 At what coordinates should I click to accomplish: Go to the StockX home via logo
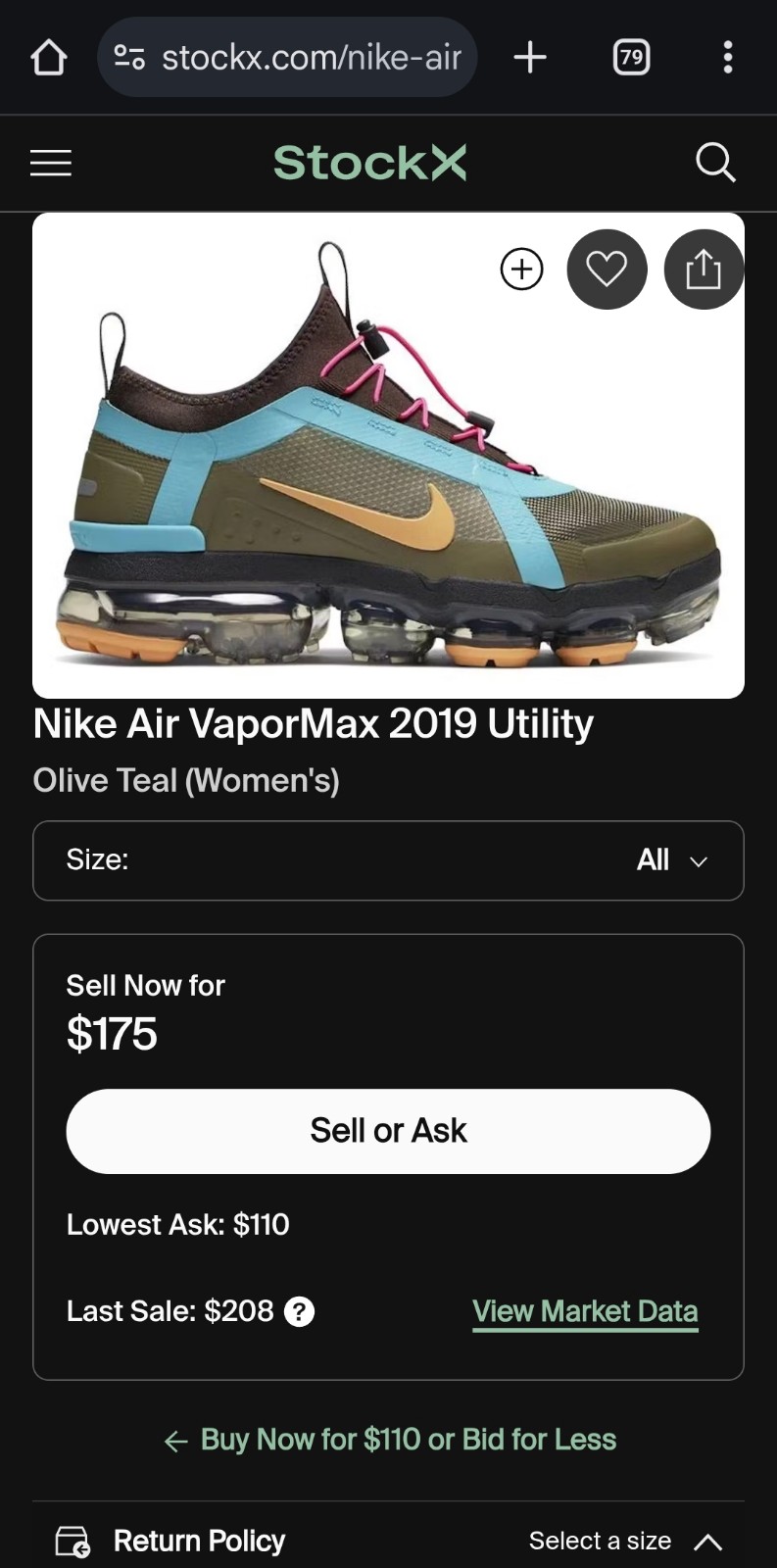point(370,163)
